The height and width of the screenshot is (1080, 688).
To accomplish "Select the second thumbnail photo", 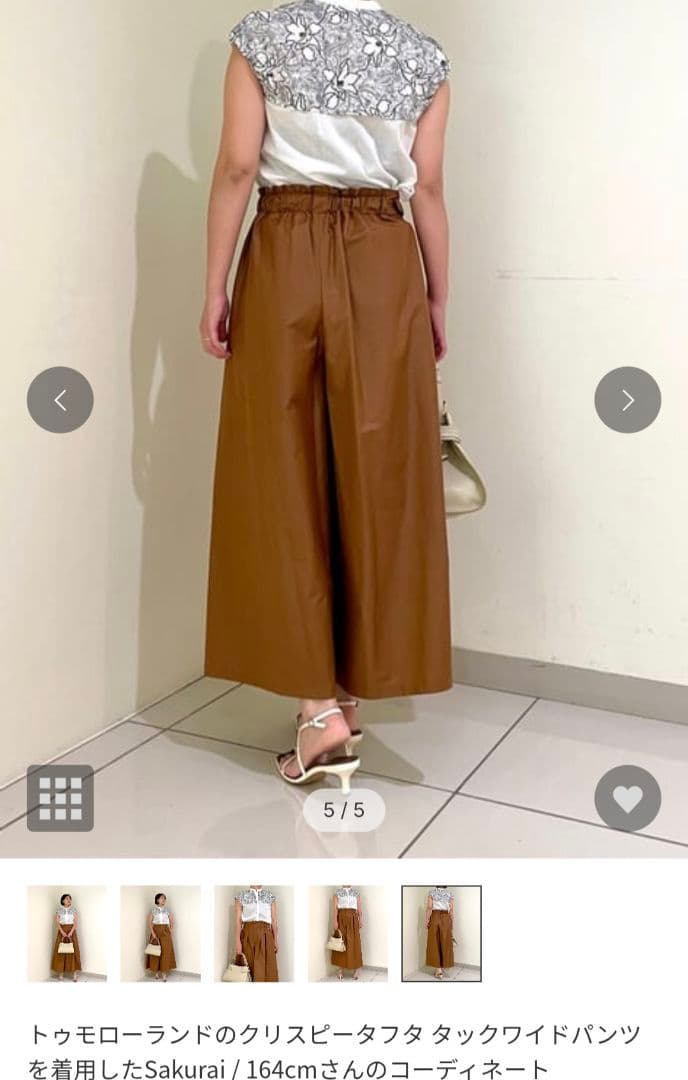I will click(x=160, y=933).
